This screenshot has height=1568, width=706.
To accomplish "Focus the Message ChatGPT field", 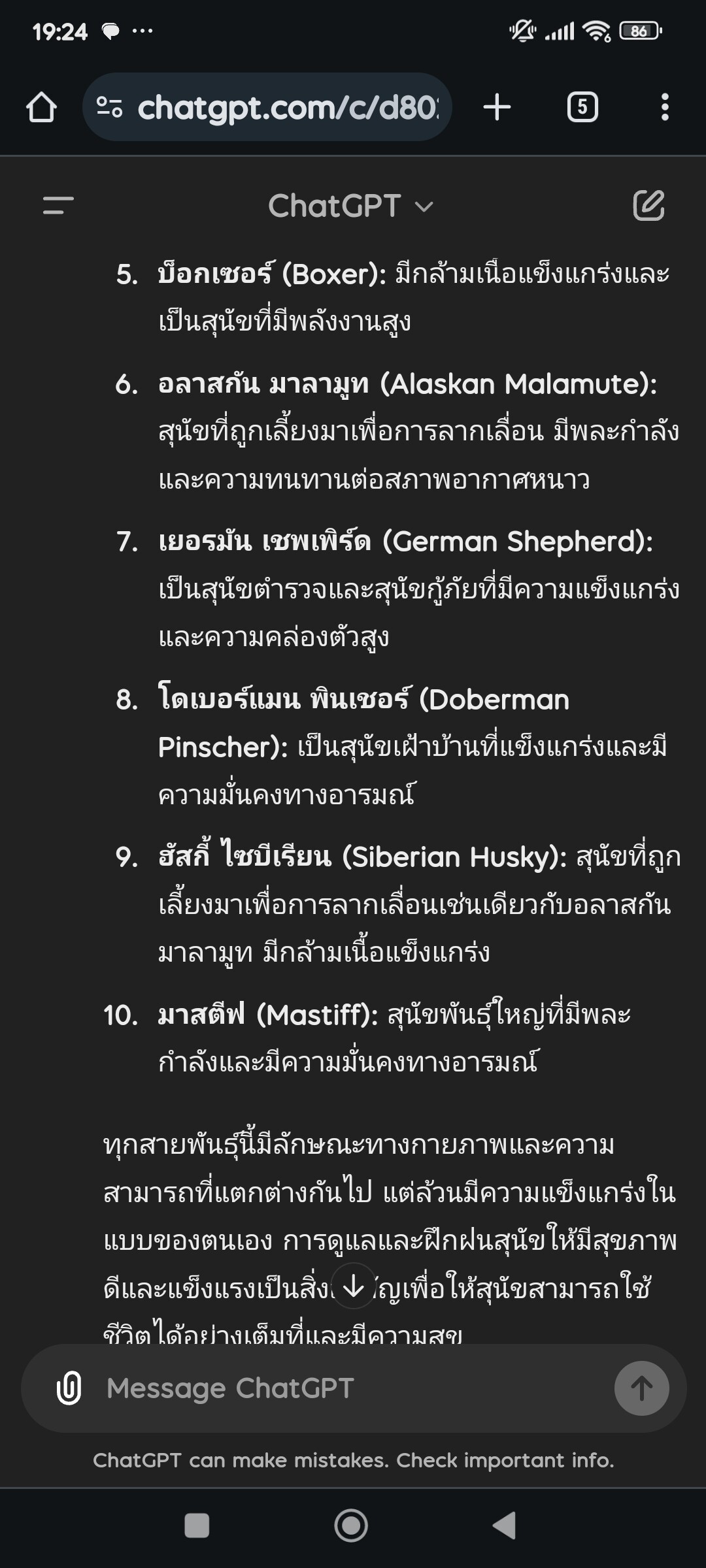I will click(340, 1388).
